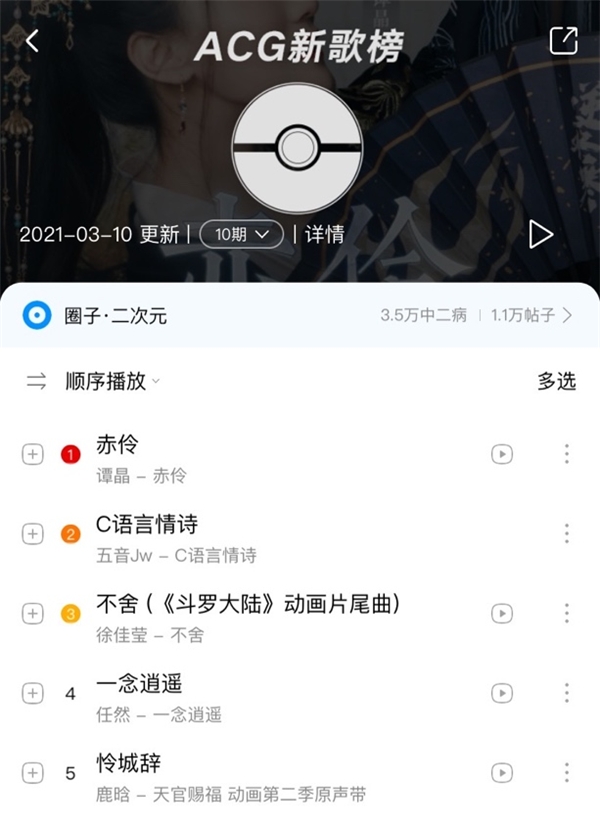Add 怜城辞 with its plus icon
The height and width of the screenshot is (826, 600).
(x=33, y=773)
